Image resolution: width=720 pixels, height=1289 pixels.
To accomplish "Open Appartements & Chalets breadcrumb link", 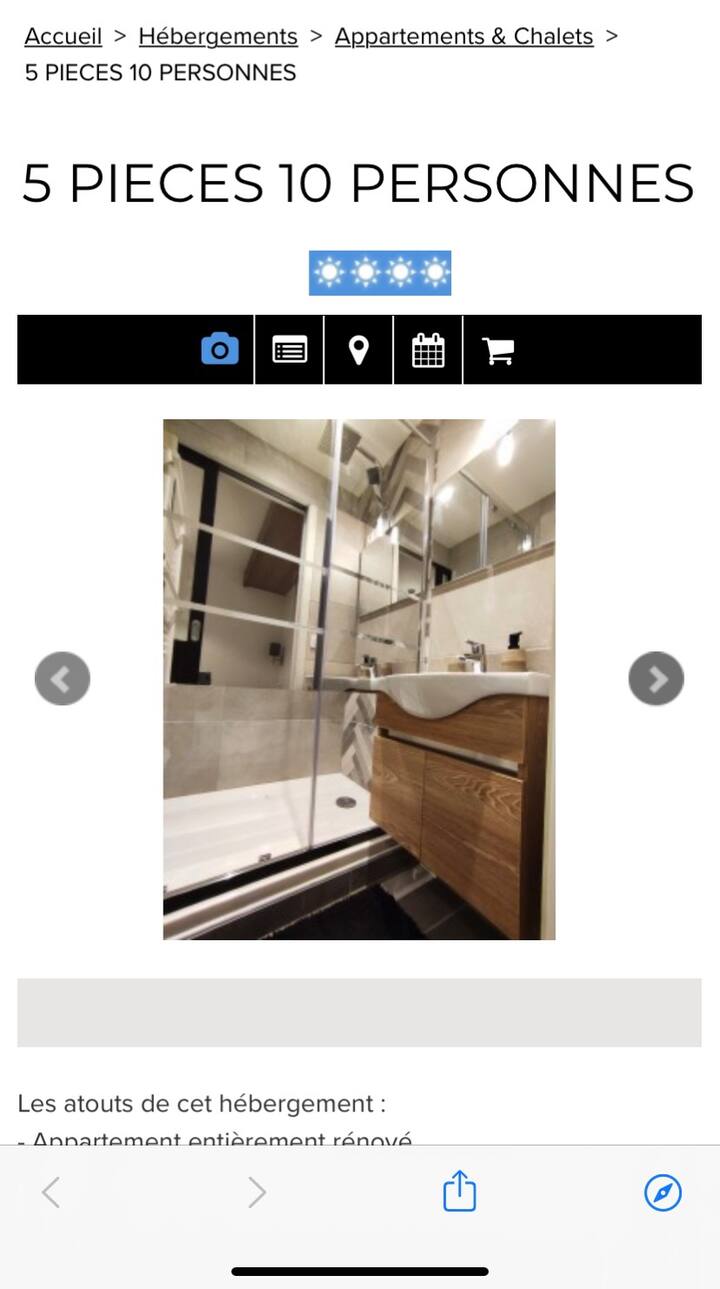I will tap(463, 37).
